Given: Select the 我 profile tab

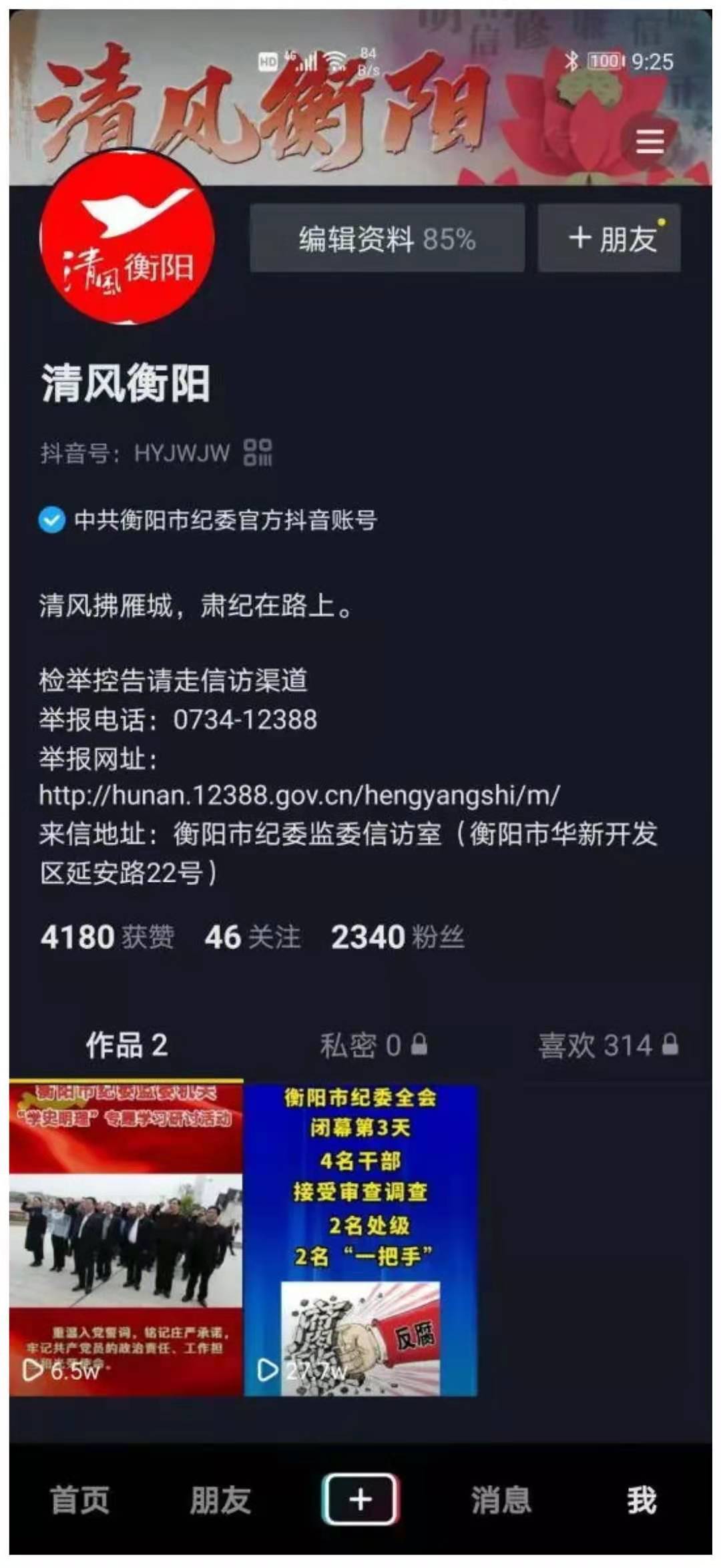Looking at the screenshot, I should tap(641, 1499).
